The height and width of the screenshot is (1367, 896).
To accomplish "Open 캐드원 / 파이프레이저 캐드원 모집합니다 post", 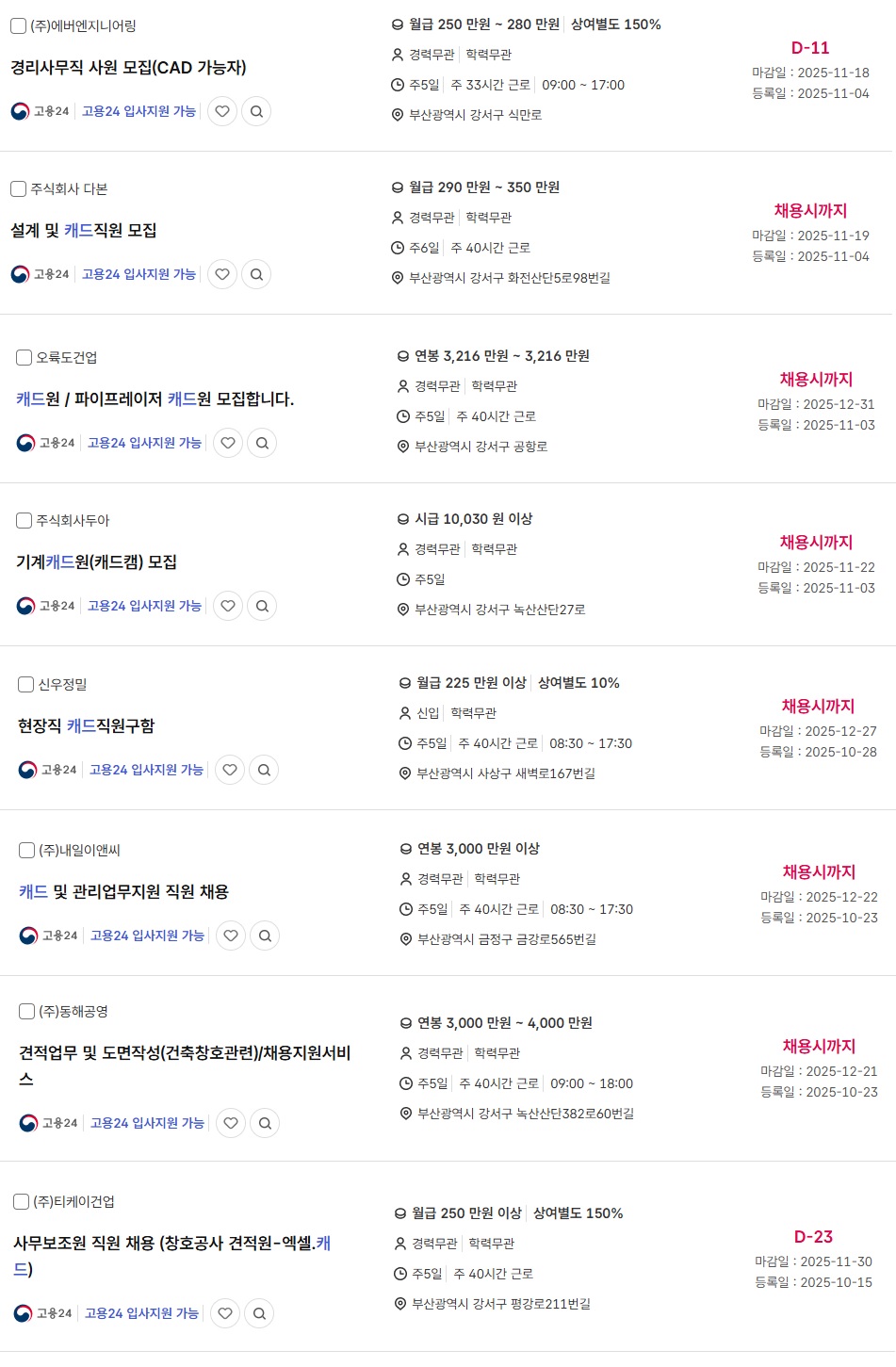I will [155, 399].
